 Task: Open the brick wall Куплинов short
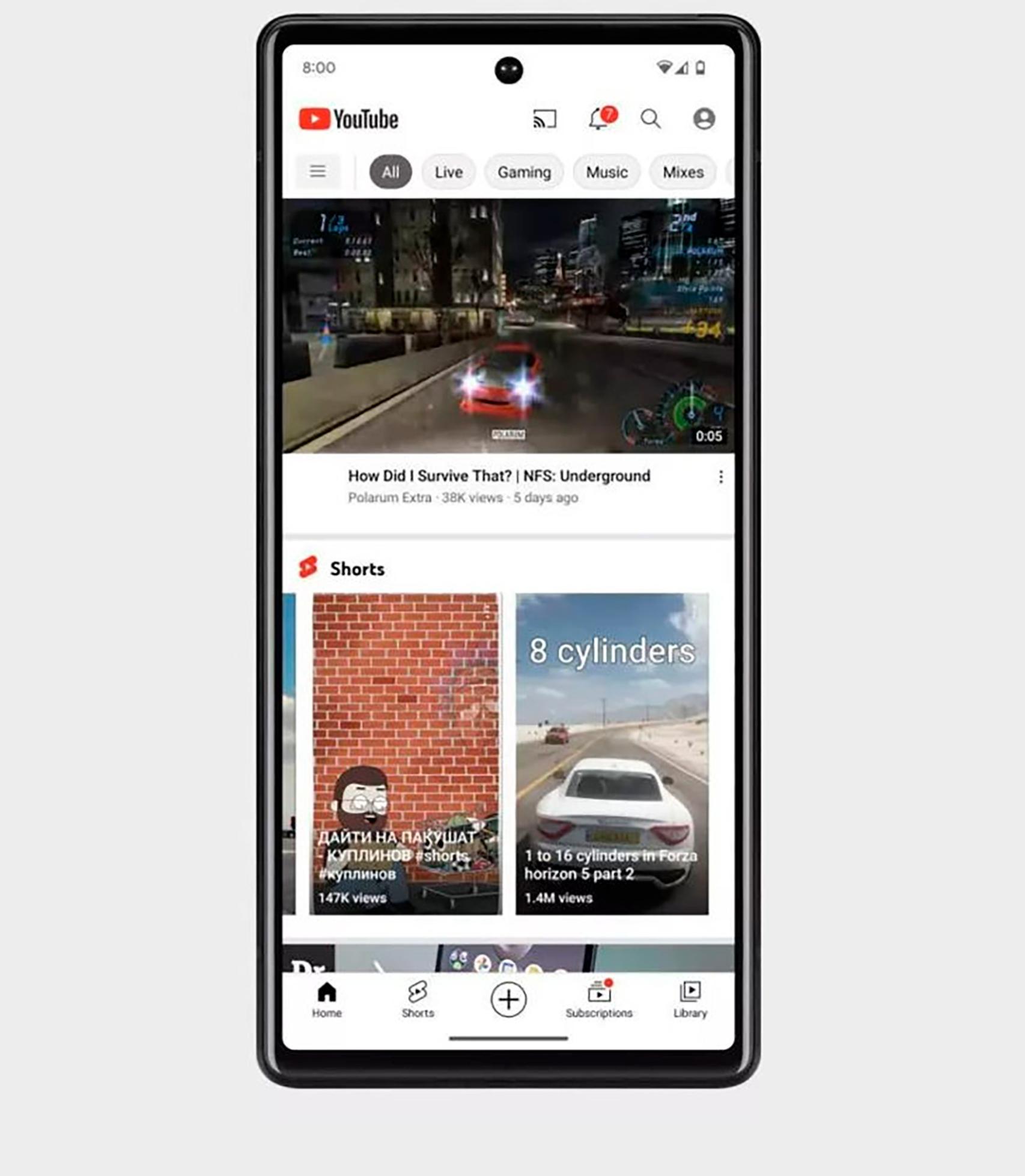click(x=406, y=753)
